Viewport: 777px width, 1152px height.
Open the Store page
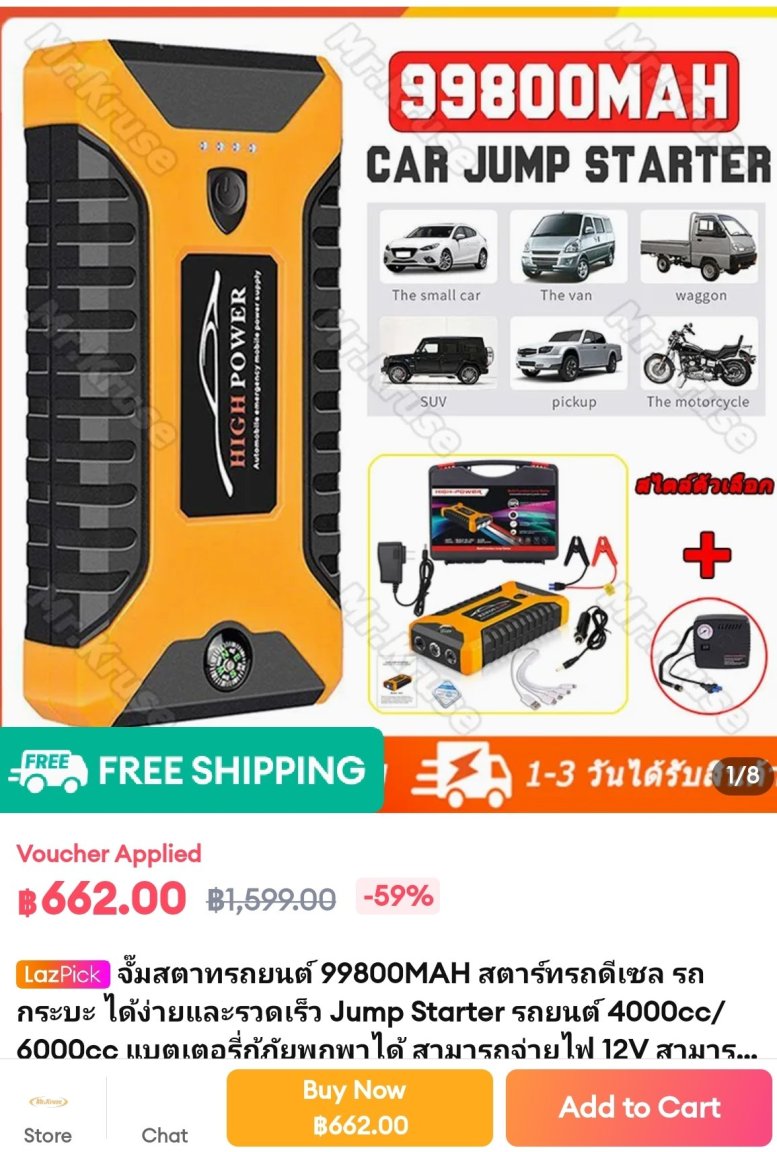(47, 1116)
